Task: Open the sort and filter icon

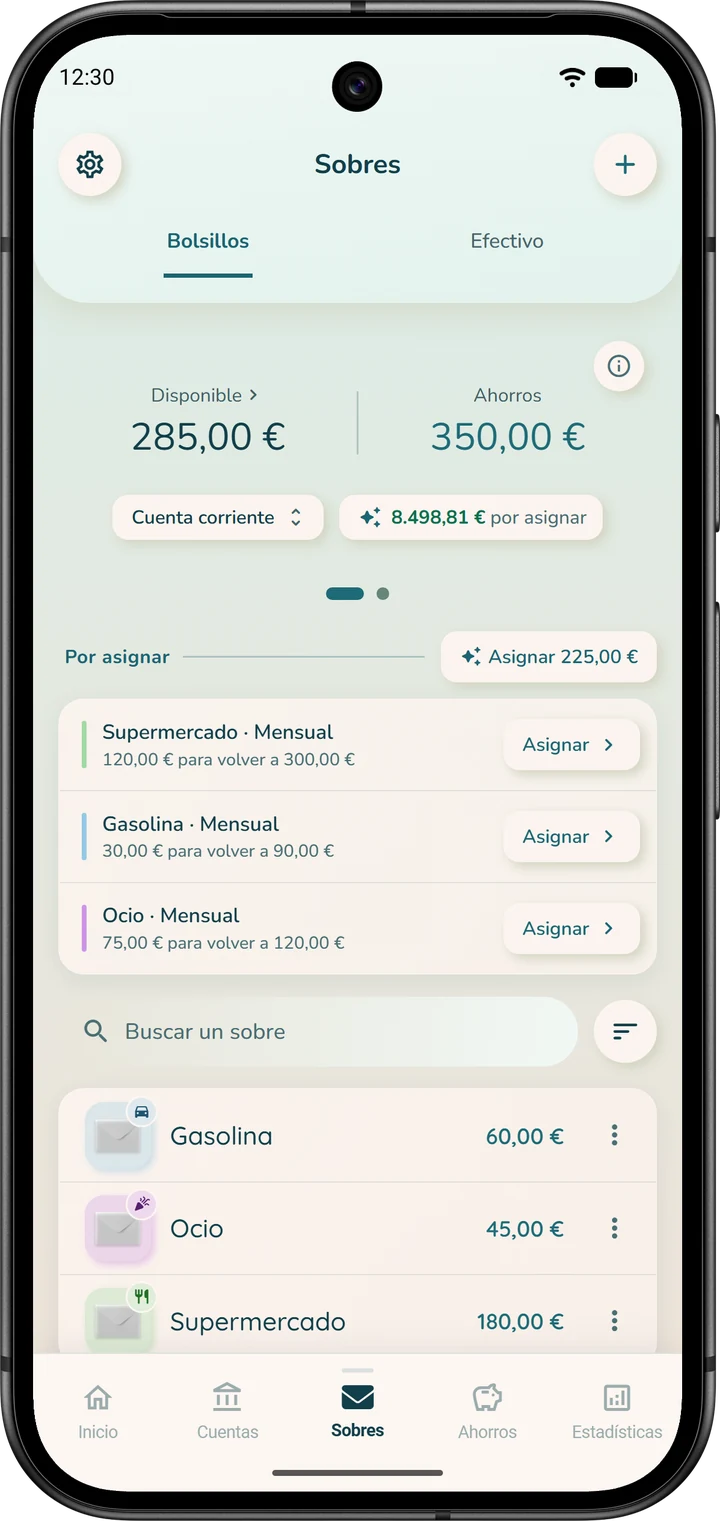Action: [625, 1031]
